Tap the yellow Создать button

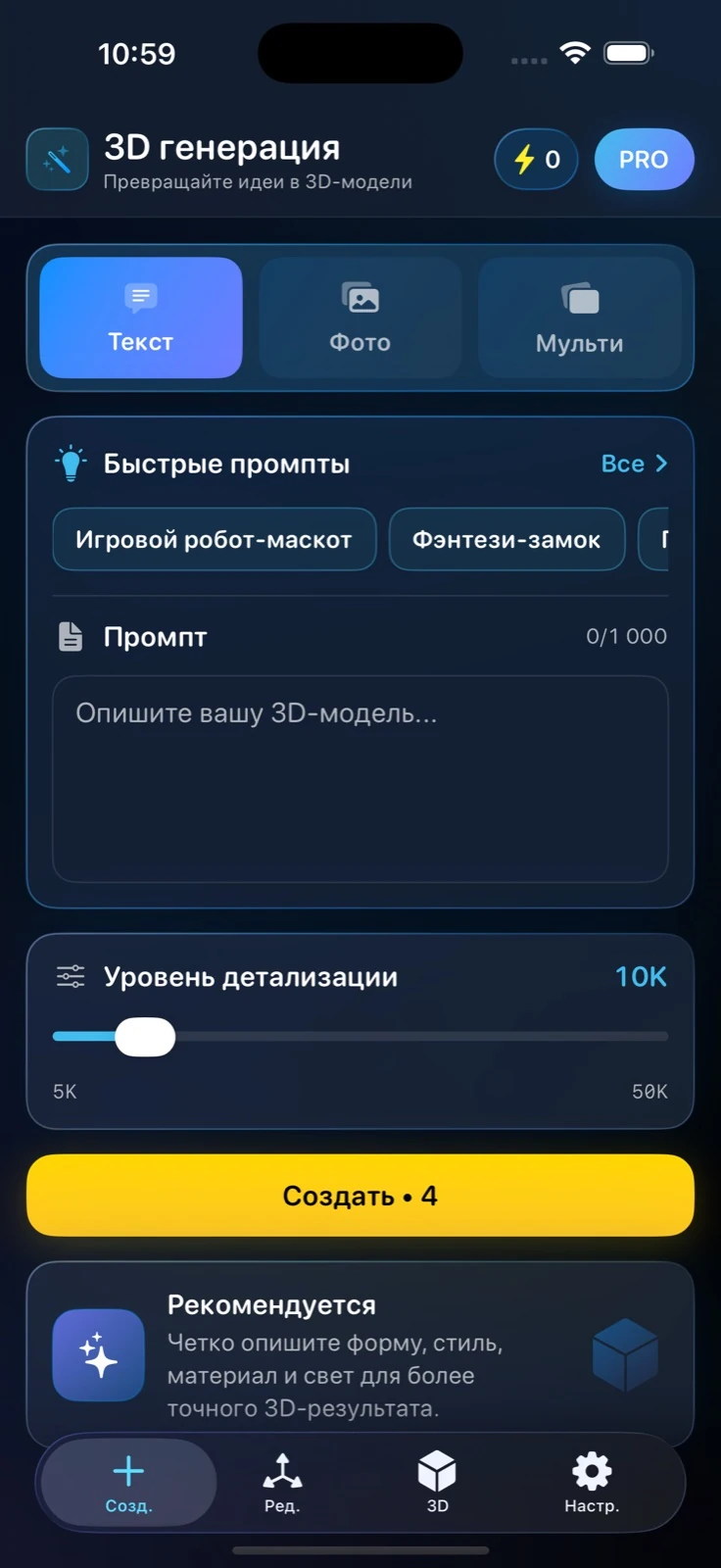(x=360, y=1196)
